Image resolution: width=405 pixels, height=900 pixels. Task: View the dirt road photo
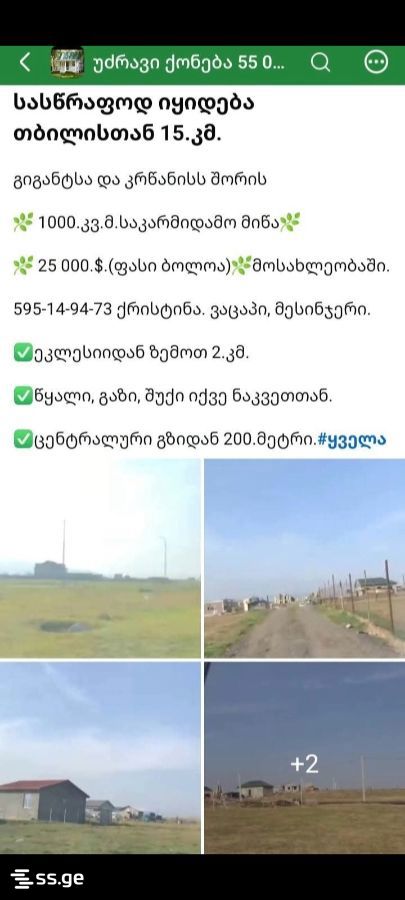pos(305,558)
